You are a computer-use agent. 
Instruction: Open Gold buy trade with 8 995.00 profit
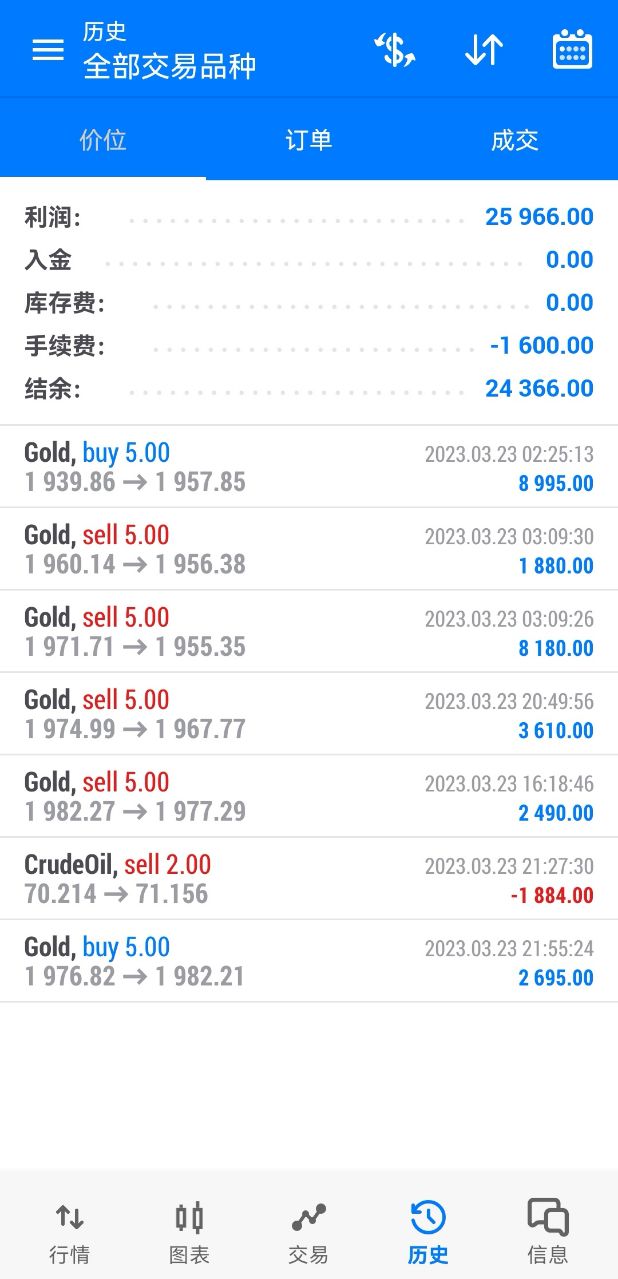[x=309, y=467]
